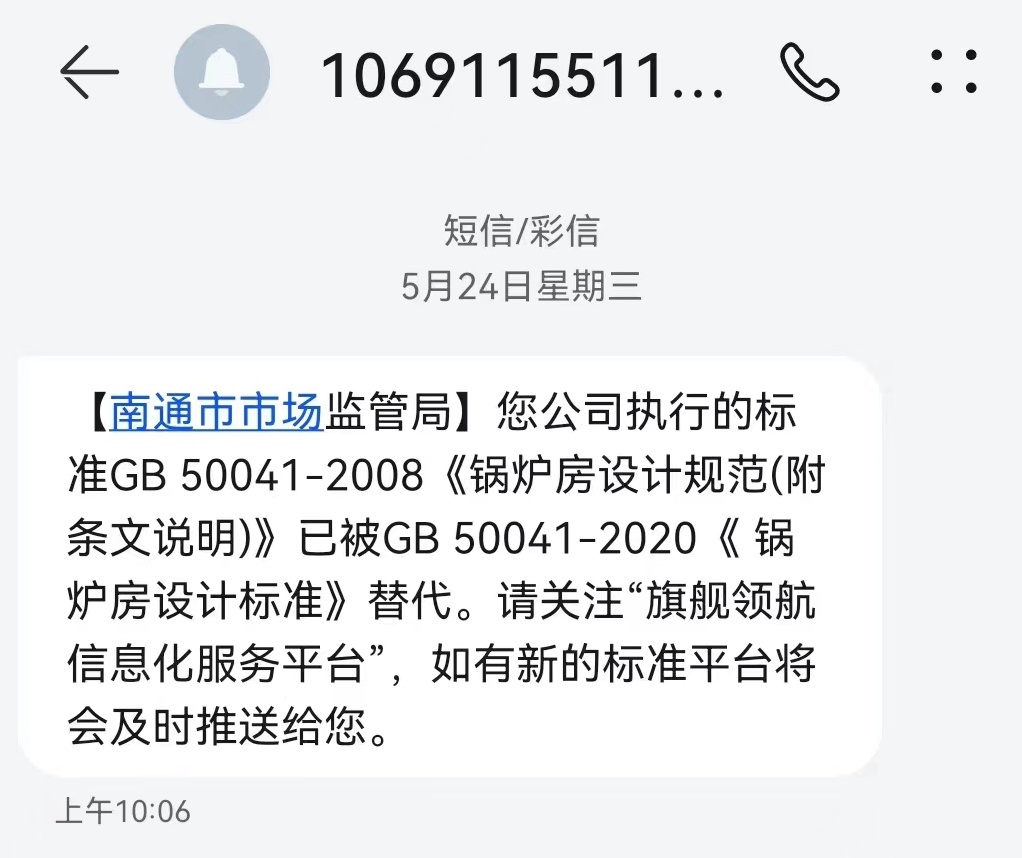This screenshot has width=1022, height=858.
Task: Open the four-dot more options menu
Action: (952, 72)
